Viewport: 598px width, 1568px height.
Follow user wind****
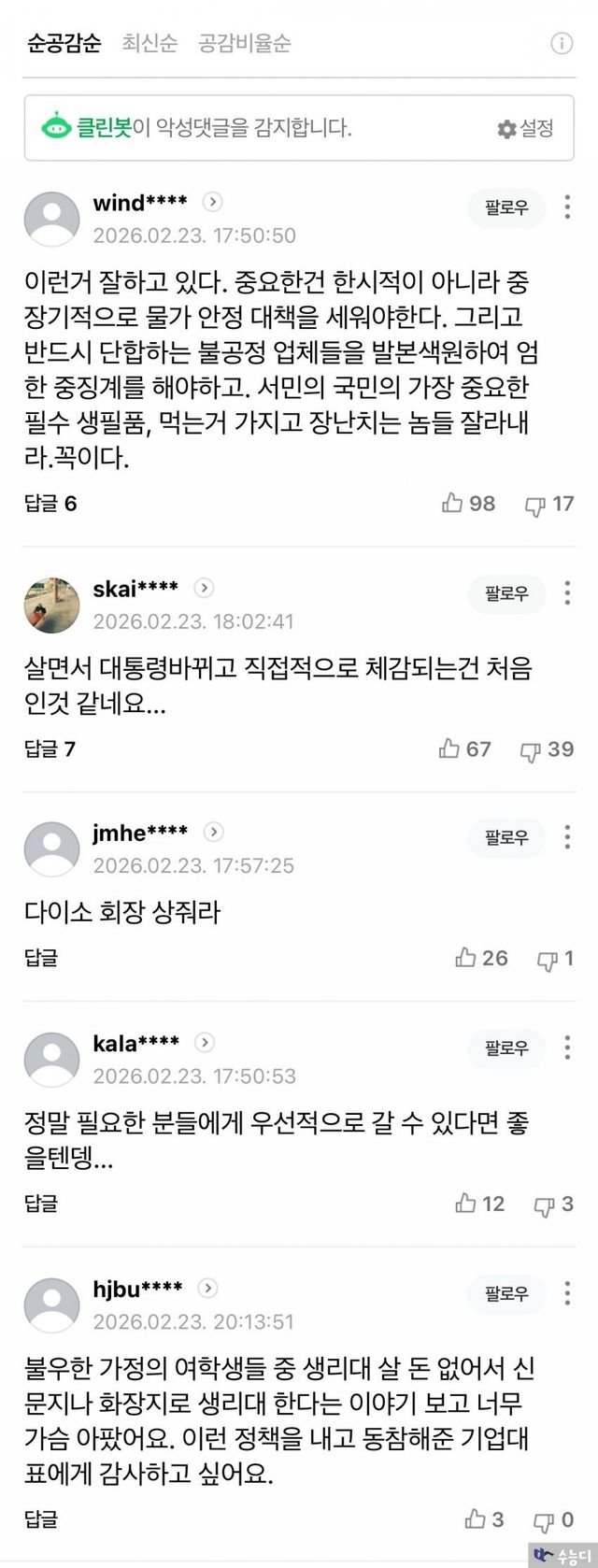point(506,207)
